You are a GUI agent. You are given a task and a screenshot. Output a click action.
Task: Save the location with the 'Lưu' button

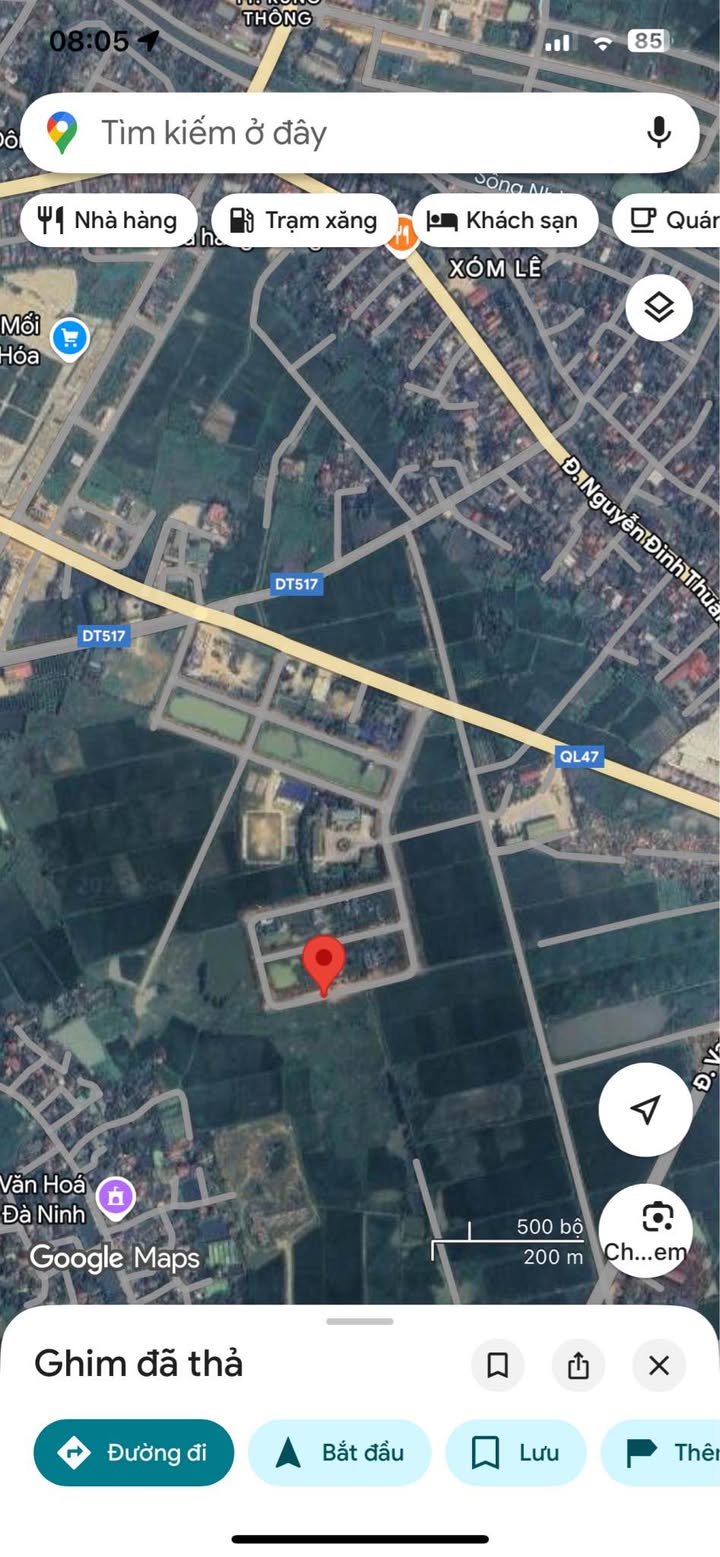tap(515, 1452)
